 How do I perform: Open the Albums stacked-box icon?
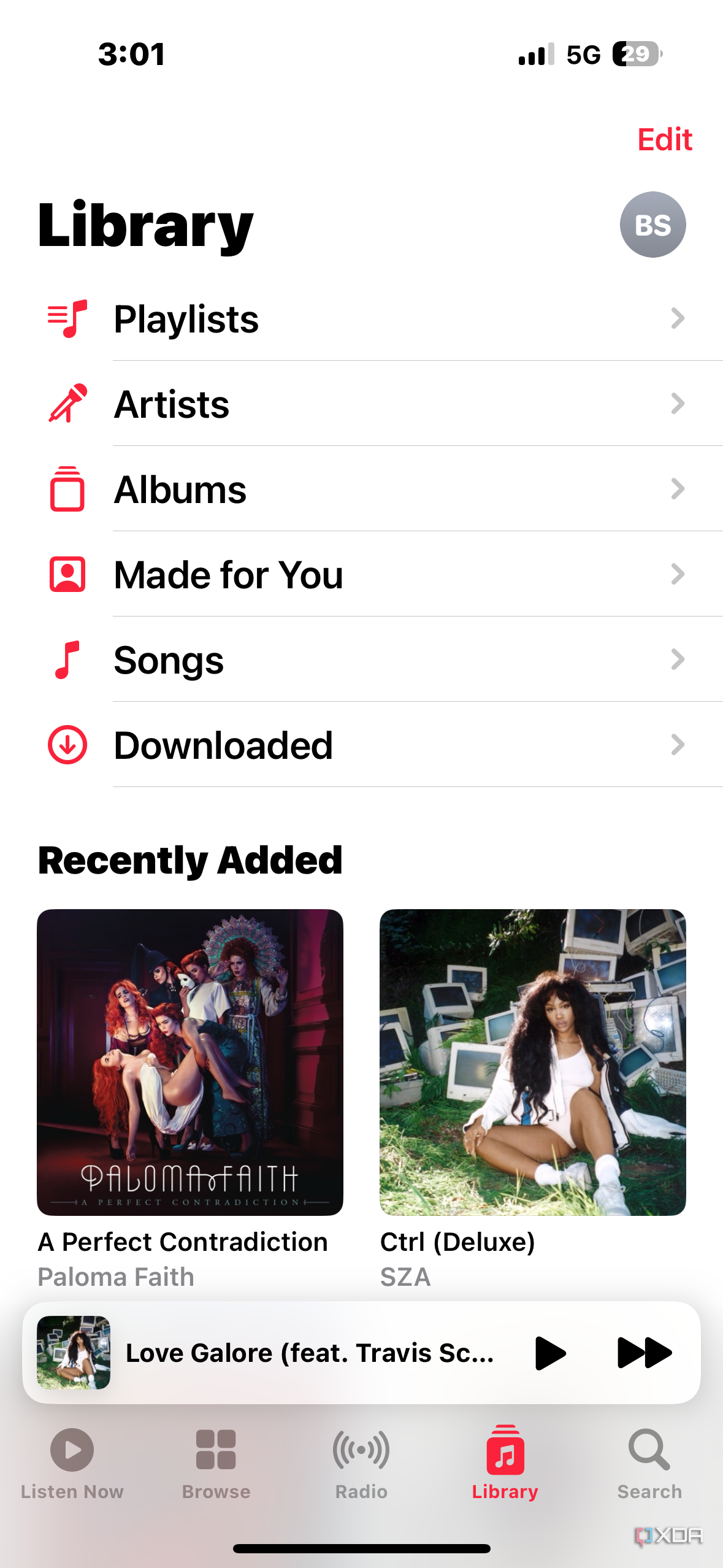[x=67, y=489]
